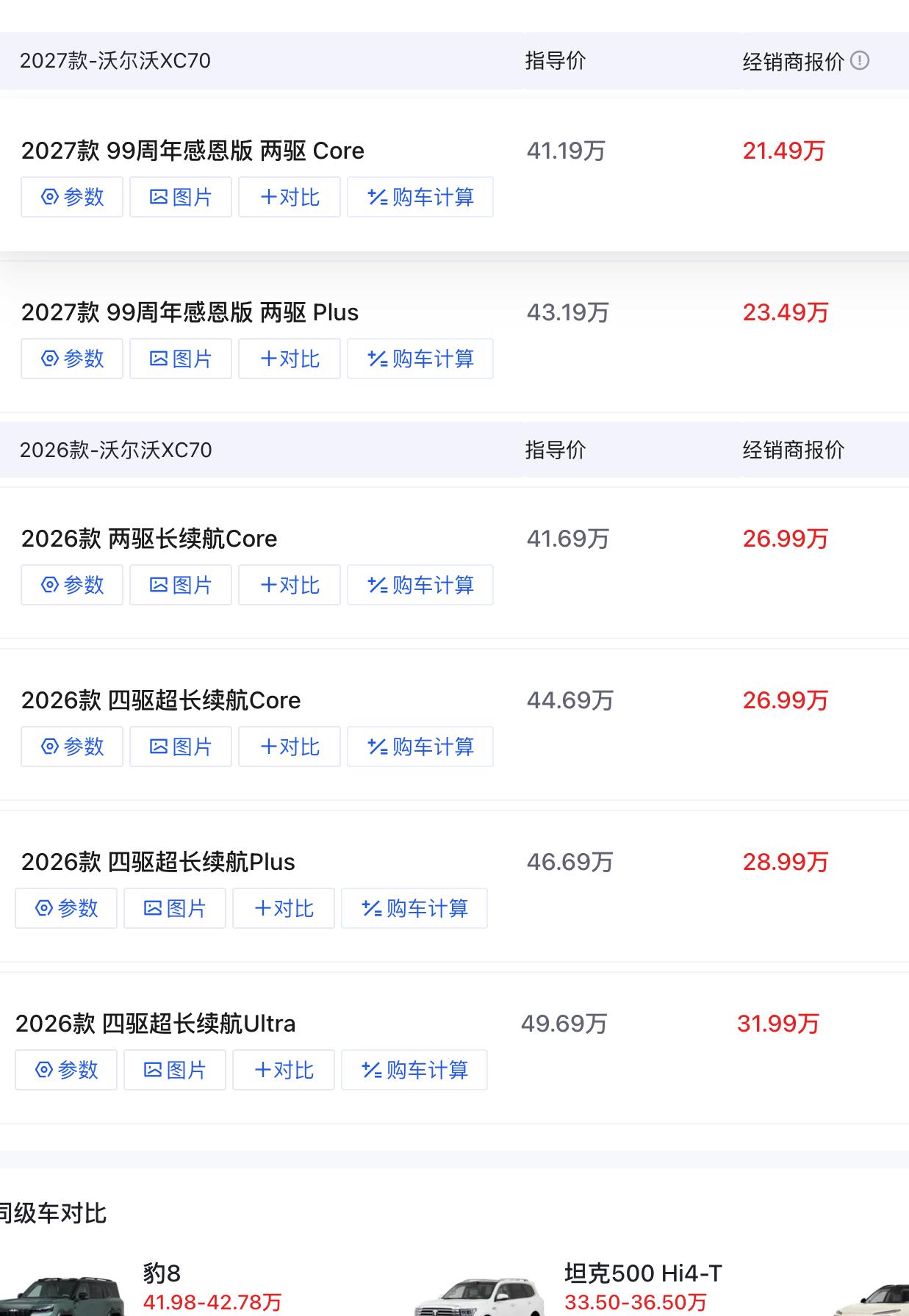Screen dimensions: 909x1316
Task: Add 2026款 四驱超长续航Ultra to 对比
Action: [x=284, y=1070]
